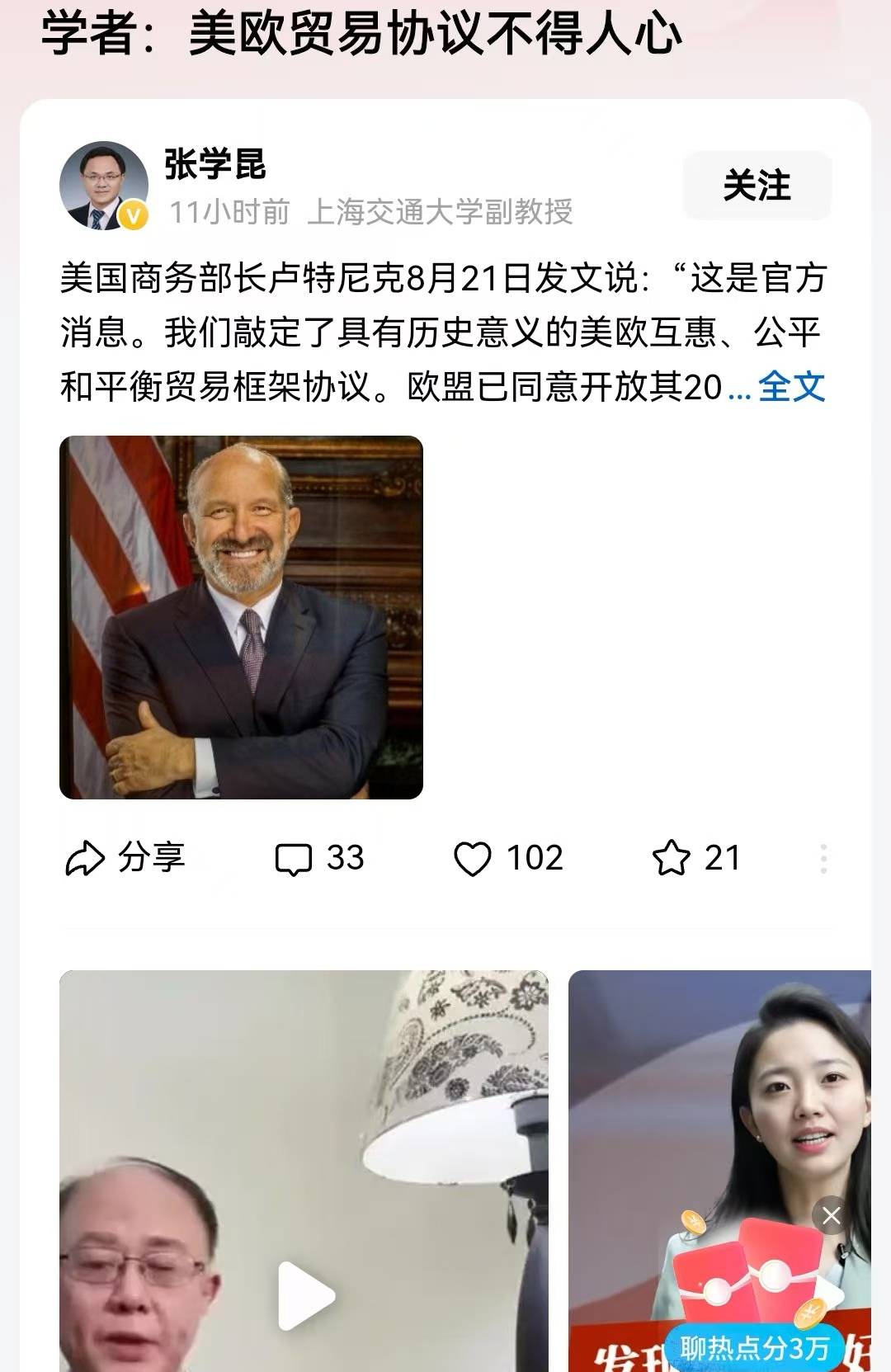Image resolution: width=891 pixels, height=1372 pixels.
Task: Follow 张学昆 with the 关注 button
Action: [x=757, y=186]
